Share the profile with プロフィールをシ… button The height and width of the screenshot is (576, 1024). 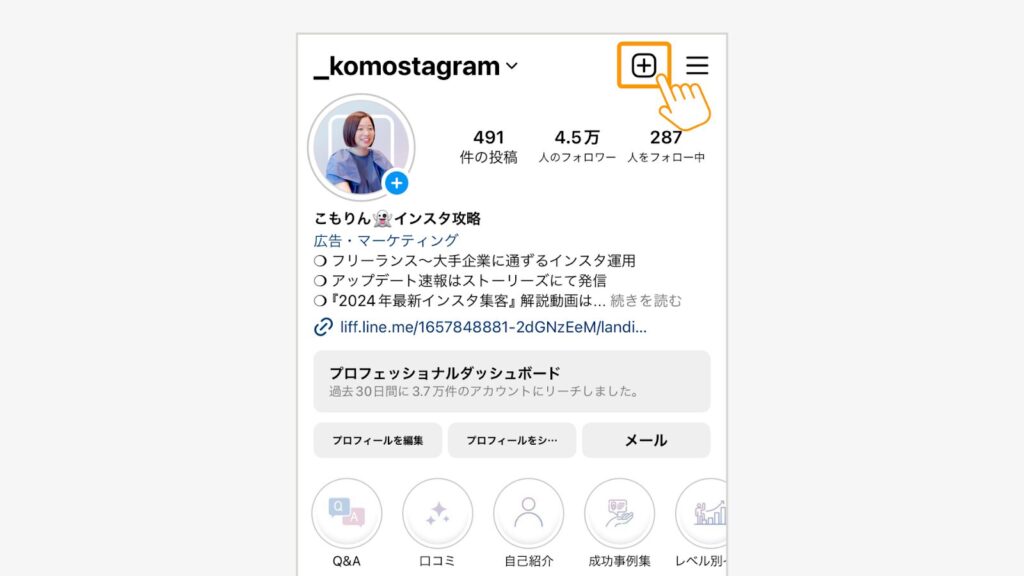click(x=512, y=440)
